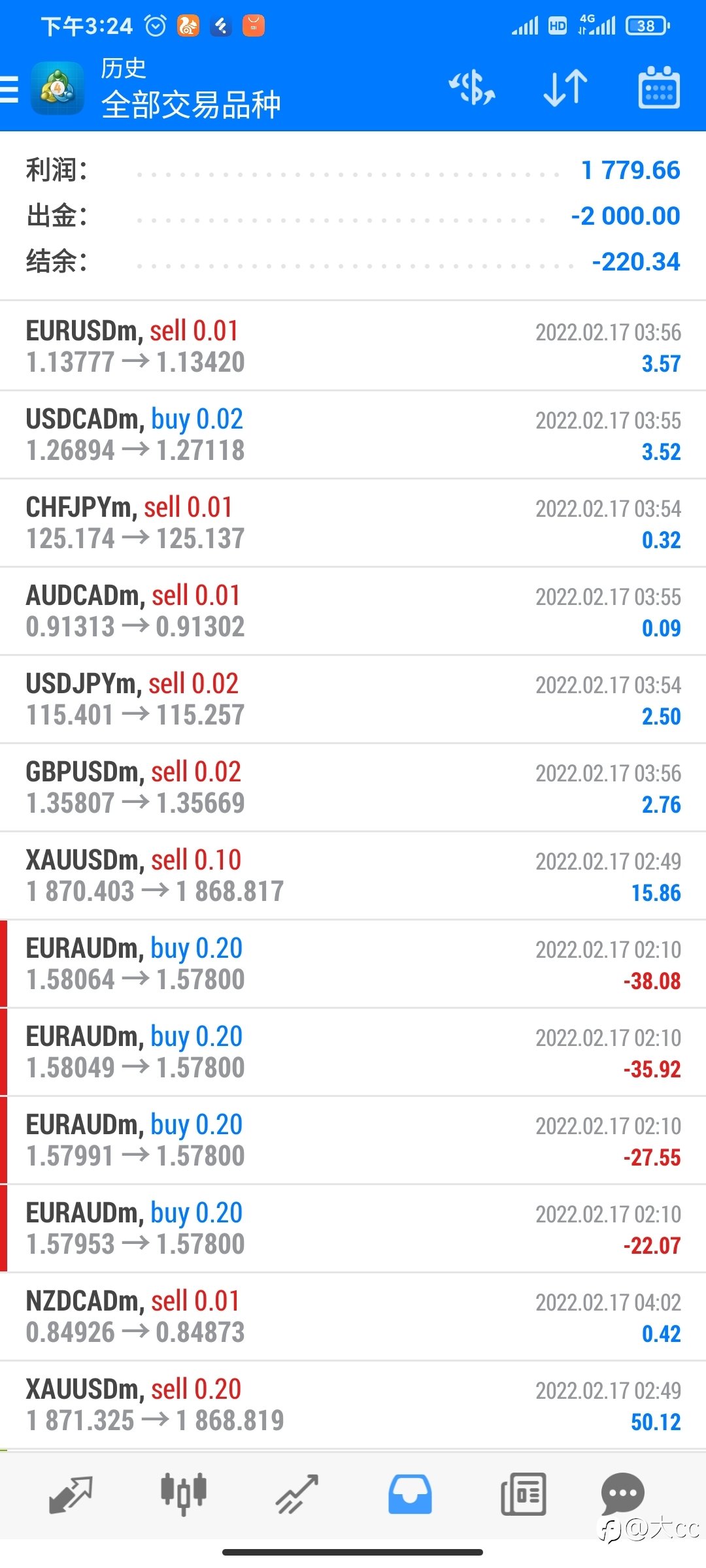This screenshot has height=1568, width=706.
Task: Open the hamburger drawer menu
Action: click(x=10, y=89)
